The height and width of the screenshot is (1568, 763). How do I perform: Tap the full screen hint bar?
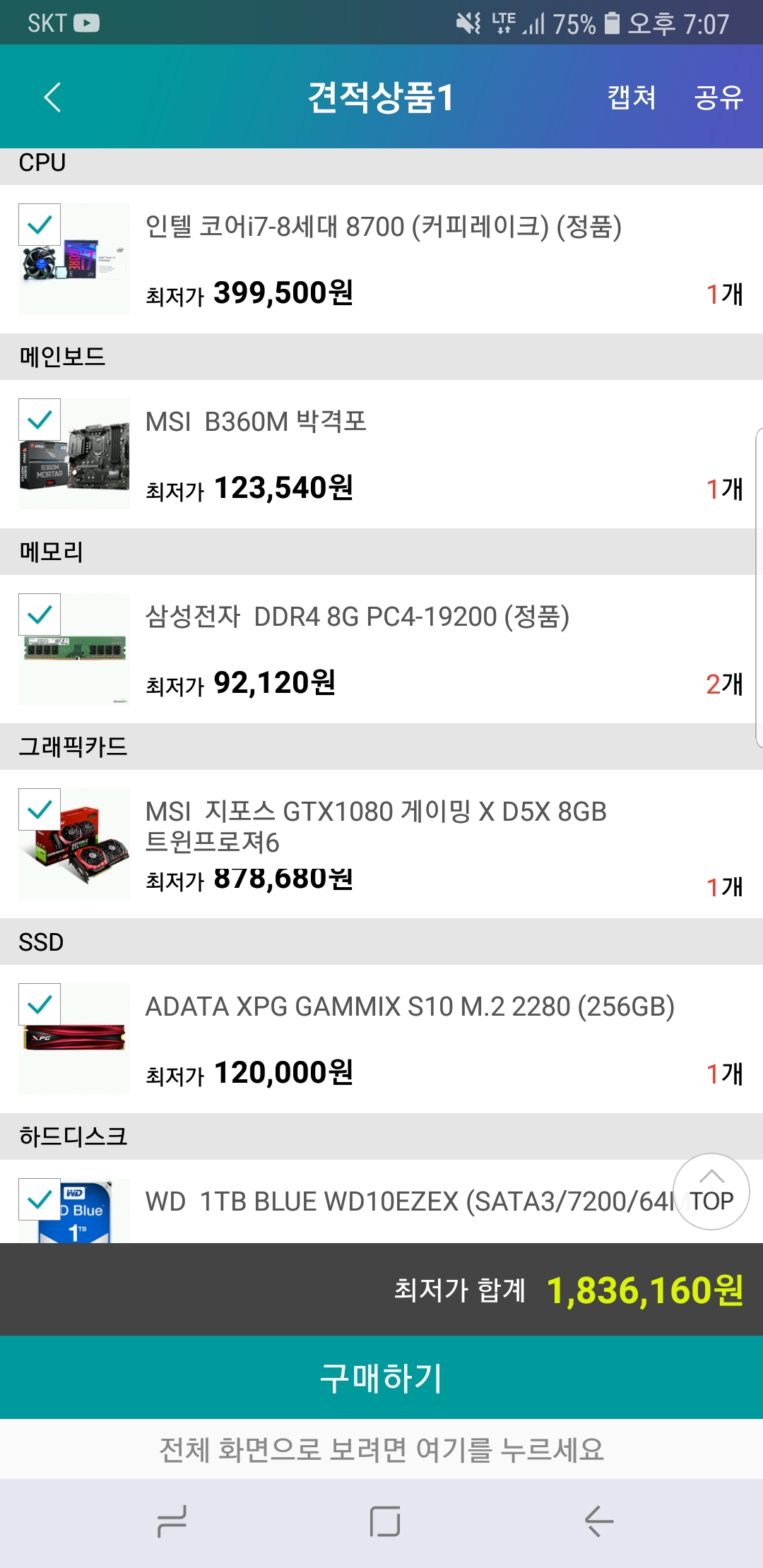tap(381, 1449)
